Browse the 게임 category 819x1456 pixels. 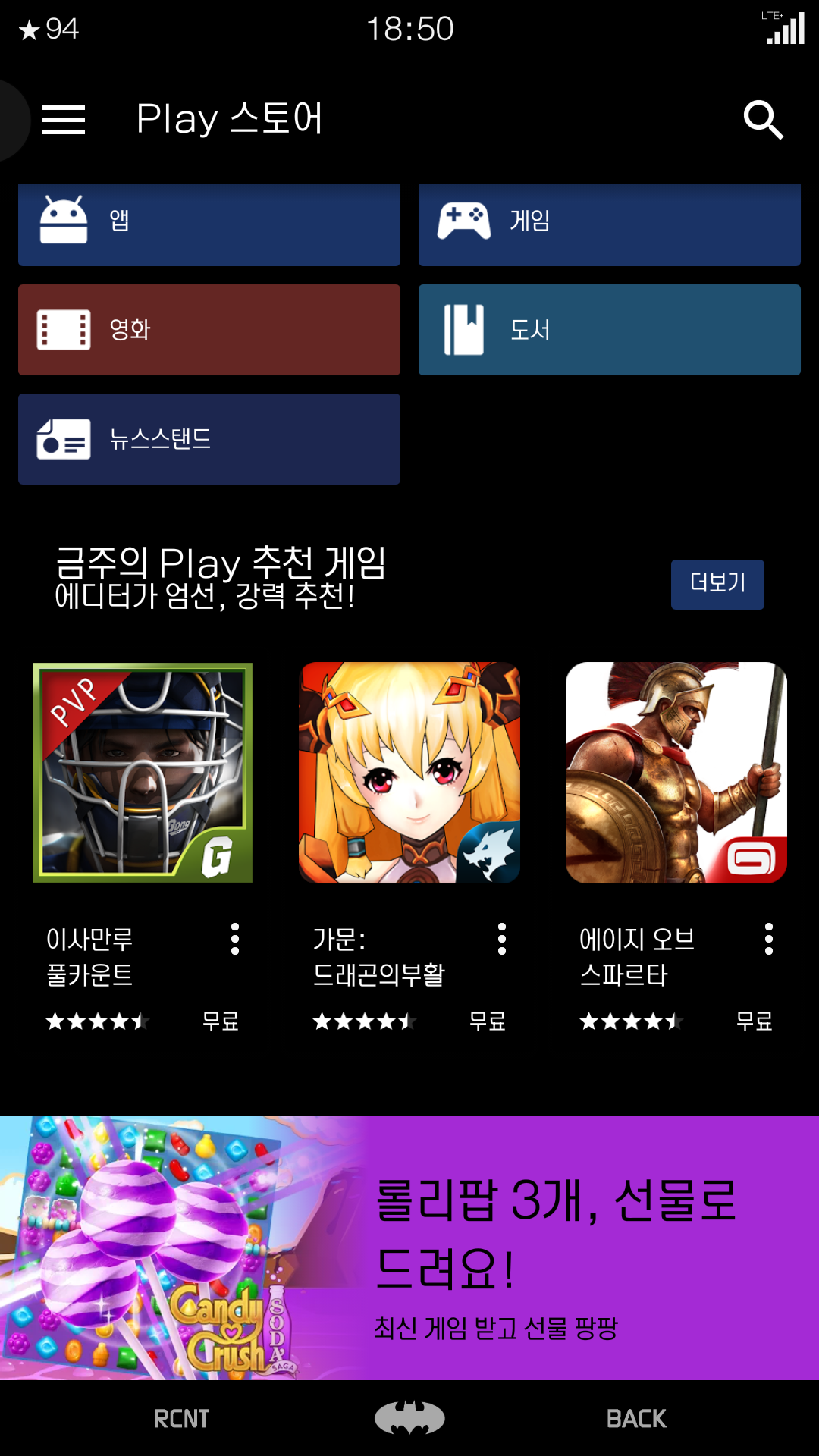610,224
